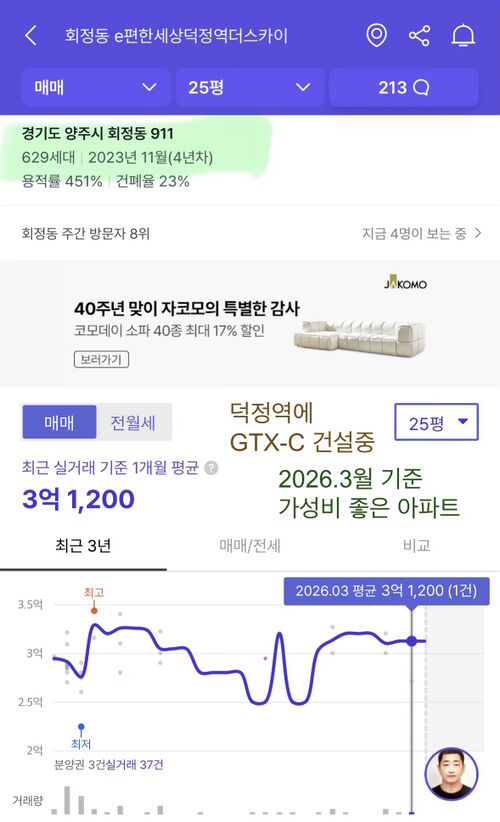Switch to the 비교 tab
Viewport: 500px width, 822px height.
pos(417,546)
